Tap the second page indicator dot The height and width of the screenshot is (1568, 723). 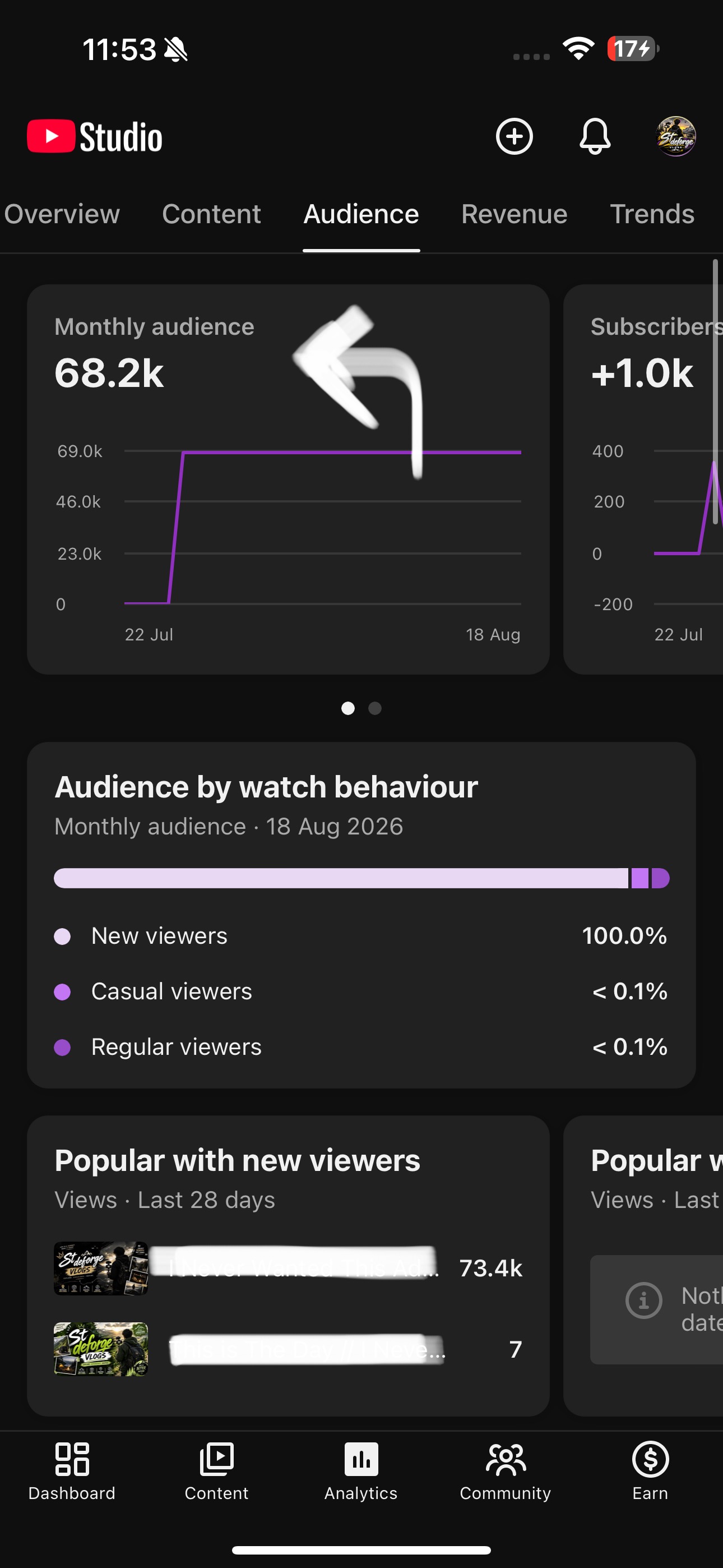[375, 708]
